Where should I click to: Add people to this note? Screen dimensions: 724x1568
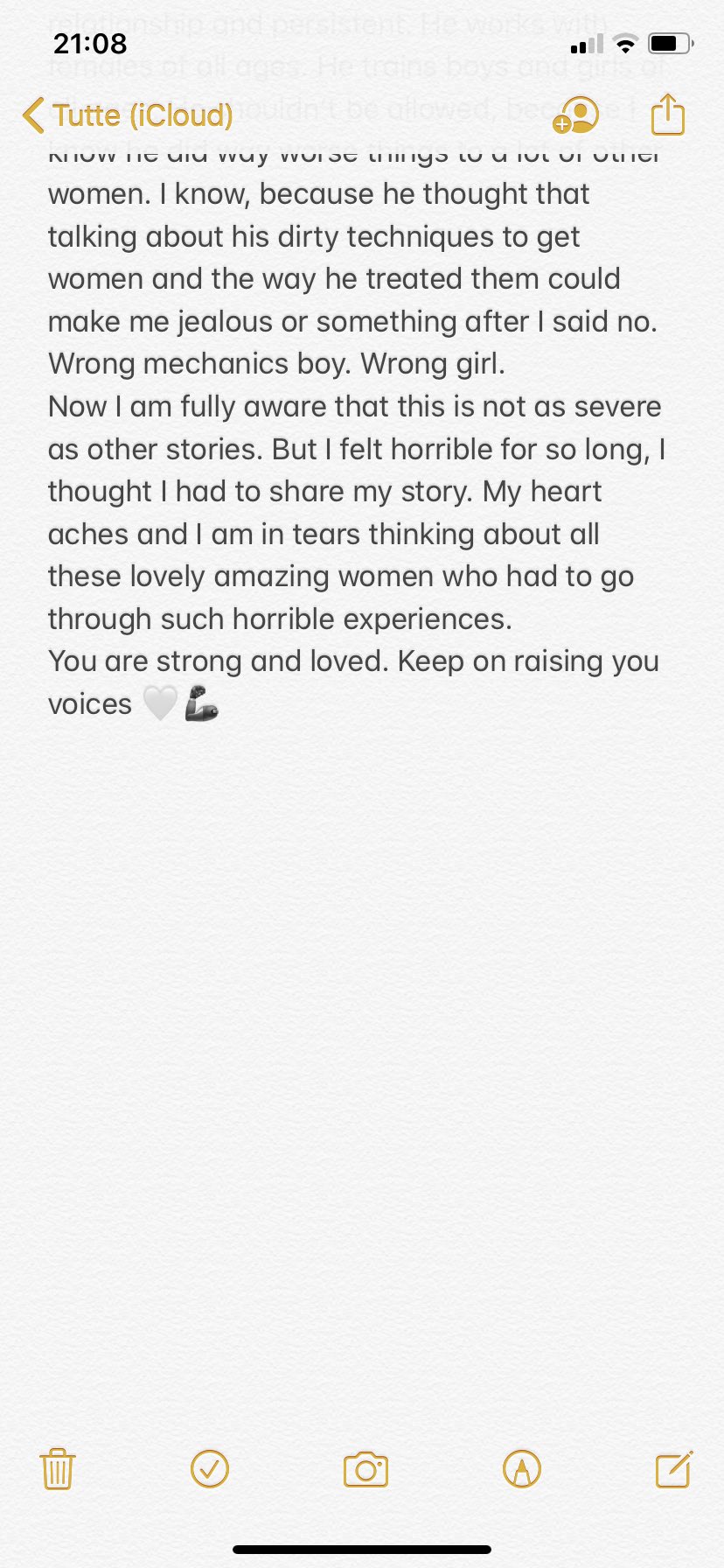pyautogui.click(x=575, y=115)
